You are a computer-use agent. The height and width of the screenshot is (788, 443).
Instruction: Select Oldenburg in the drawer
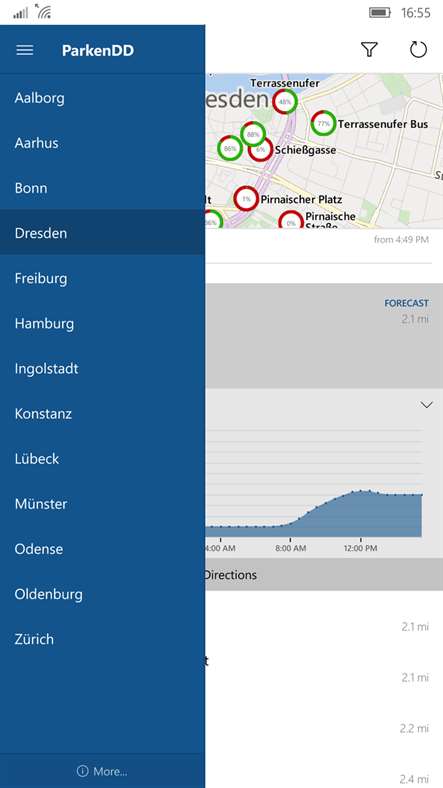point(102,594)
